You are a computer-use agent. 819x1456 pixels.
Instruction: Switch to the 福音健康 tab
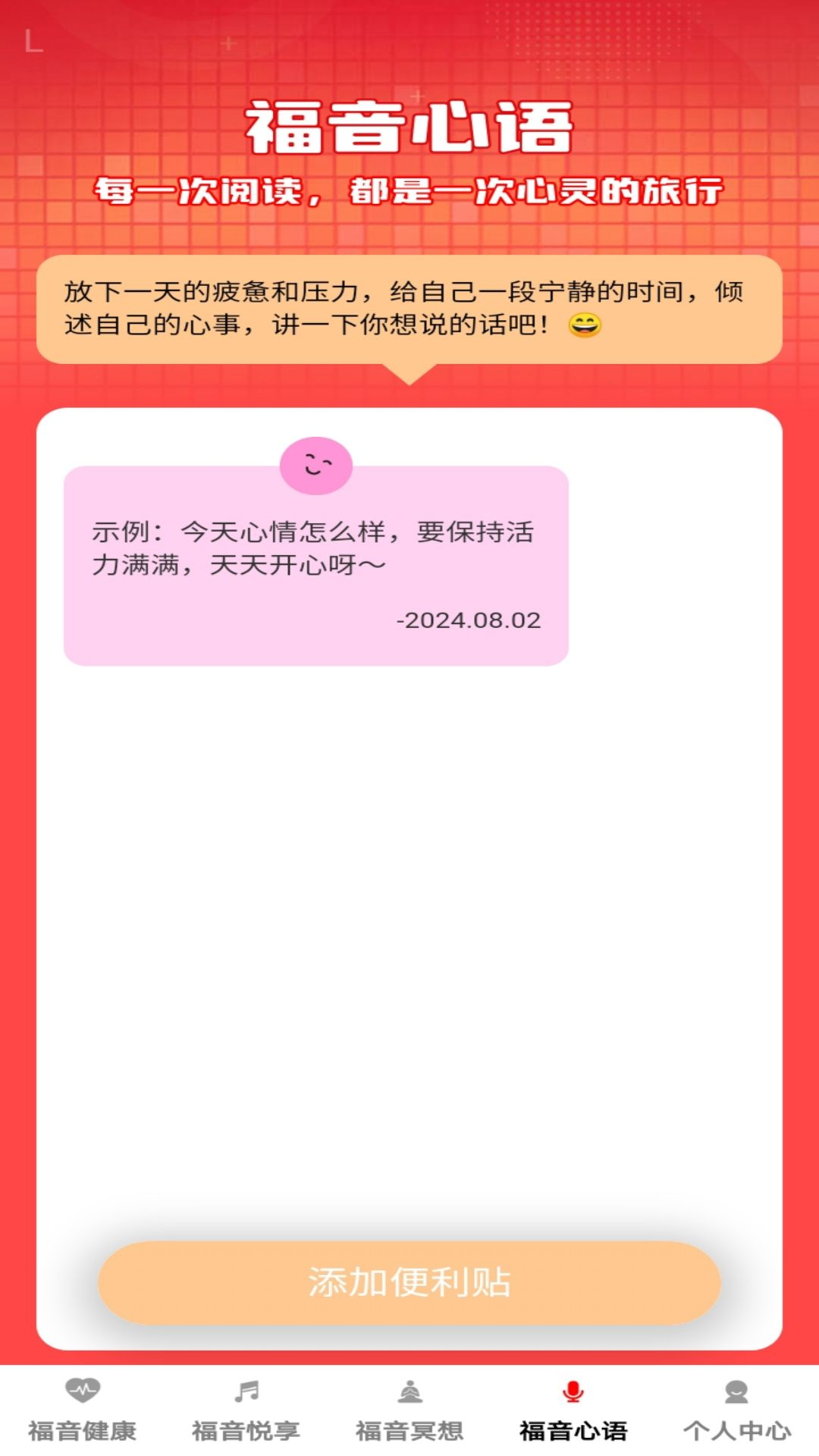tap(82, 1410)
